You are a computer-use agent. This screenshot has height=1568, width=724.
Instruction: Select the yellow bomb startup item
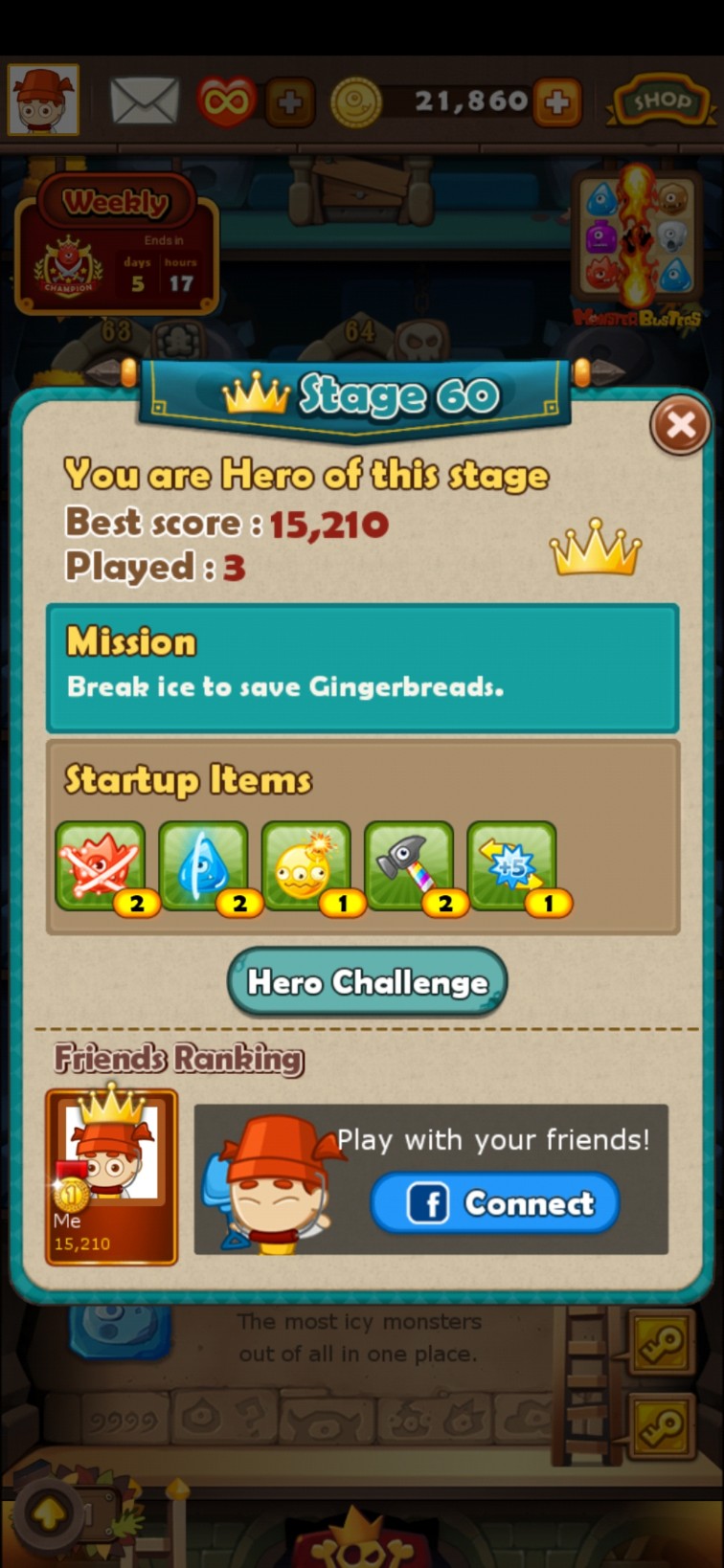306,866
